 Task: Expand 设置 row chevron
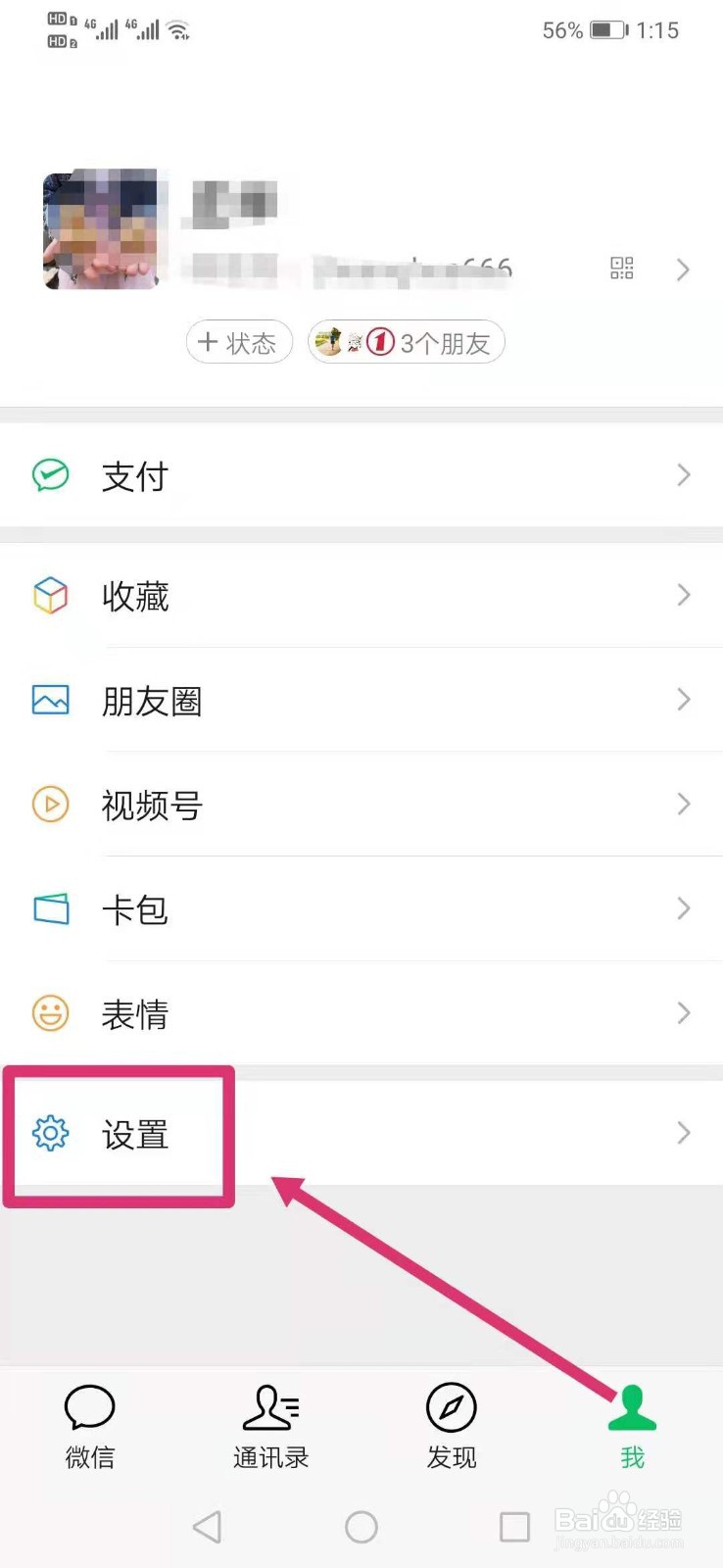[x=683, y=1133]
